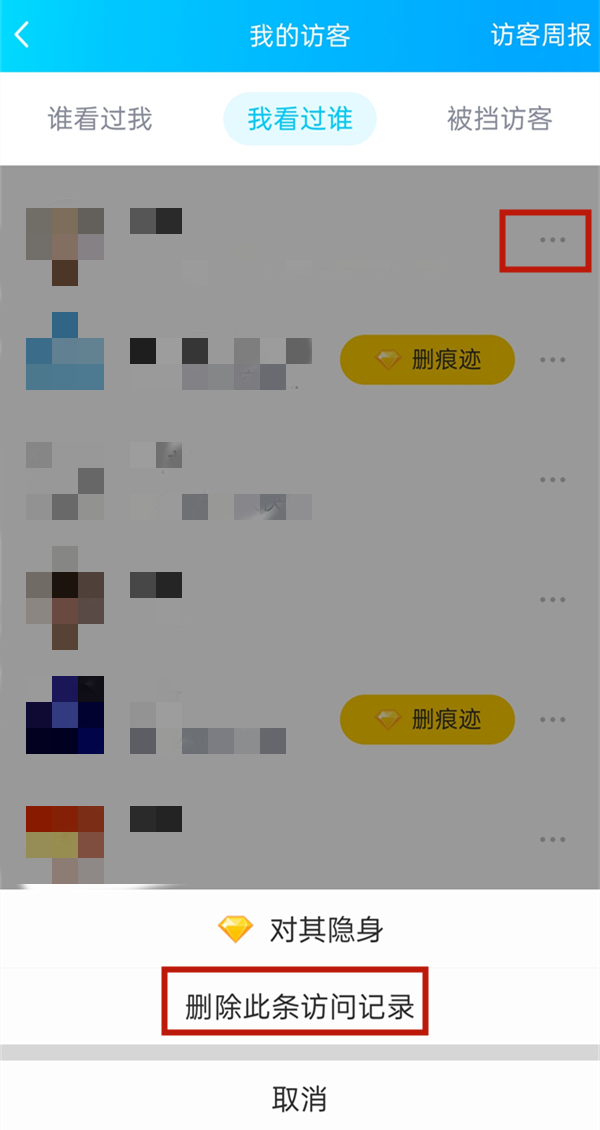
Task: Dismiss the sheet with 取消
Action: click(x=300, y=1099)
